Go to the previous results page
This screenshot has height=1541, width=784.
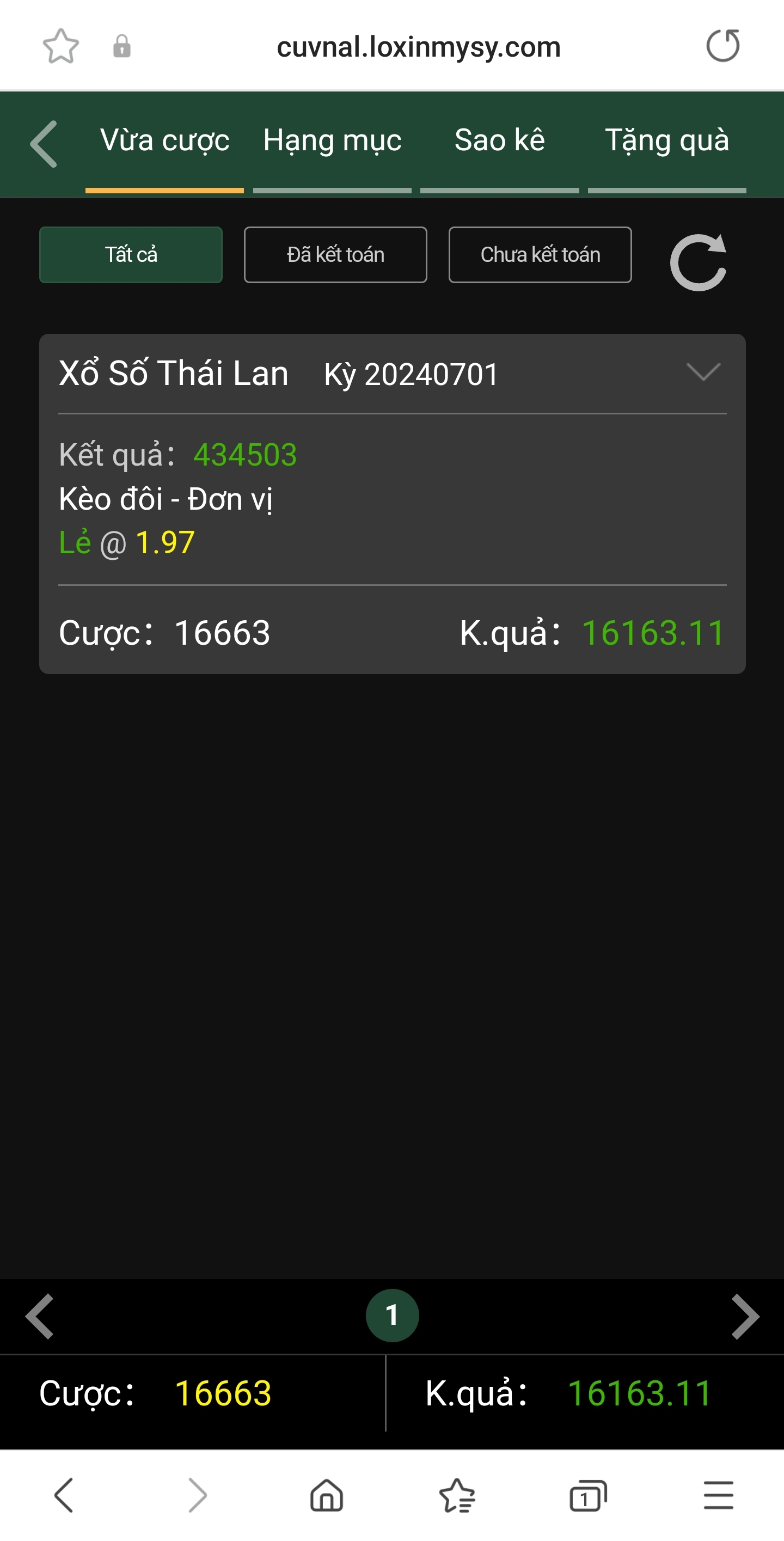coord(40,1316)
